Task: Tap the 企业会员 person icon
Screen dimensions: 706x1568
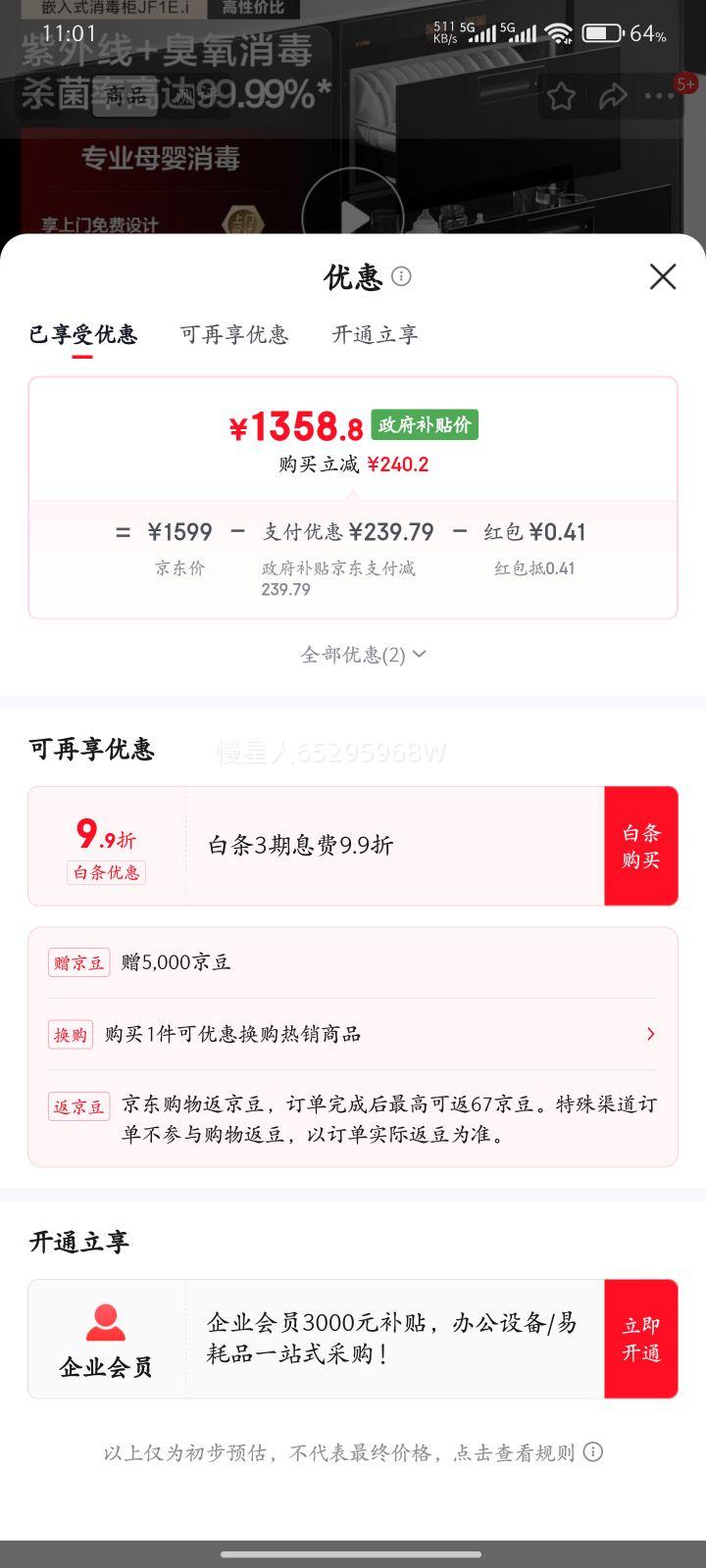Action: click(x=105, y=1322)
